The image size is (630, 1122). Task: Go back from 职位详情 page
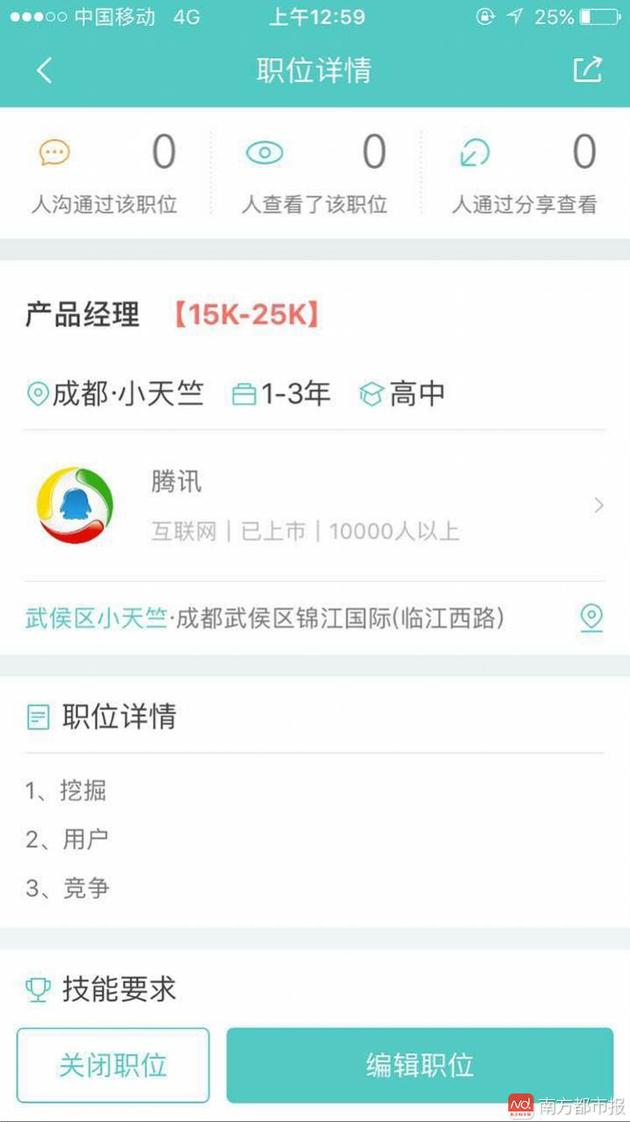(x=44, y=71)
